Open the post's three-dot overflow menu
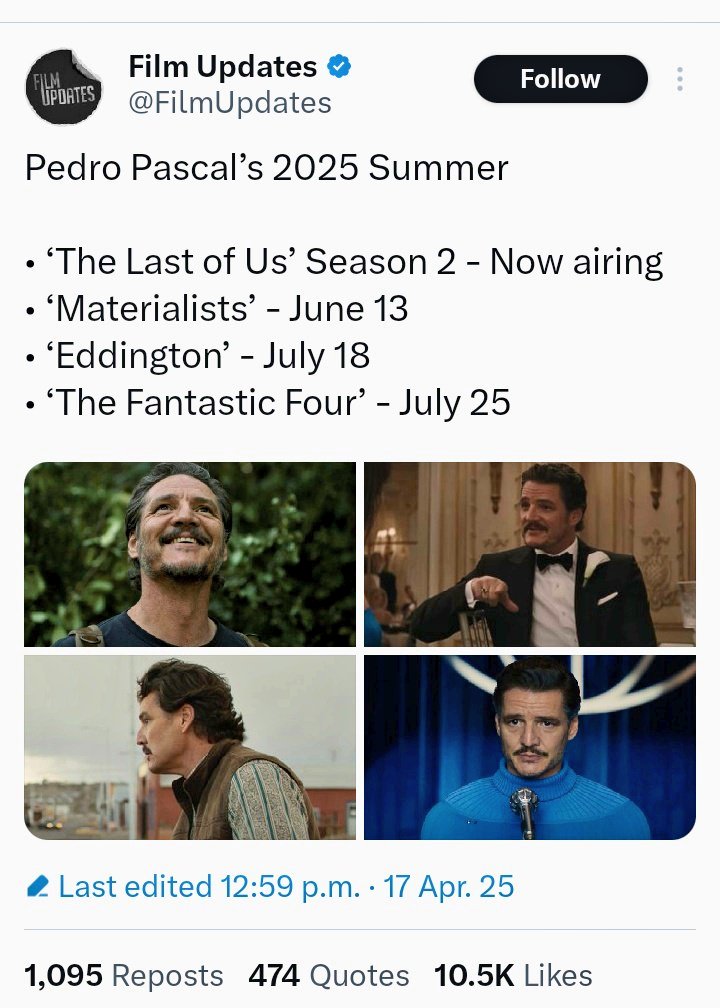 680,80
